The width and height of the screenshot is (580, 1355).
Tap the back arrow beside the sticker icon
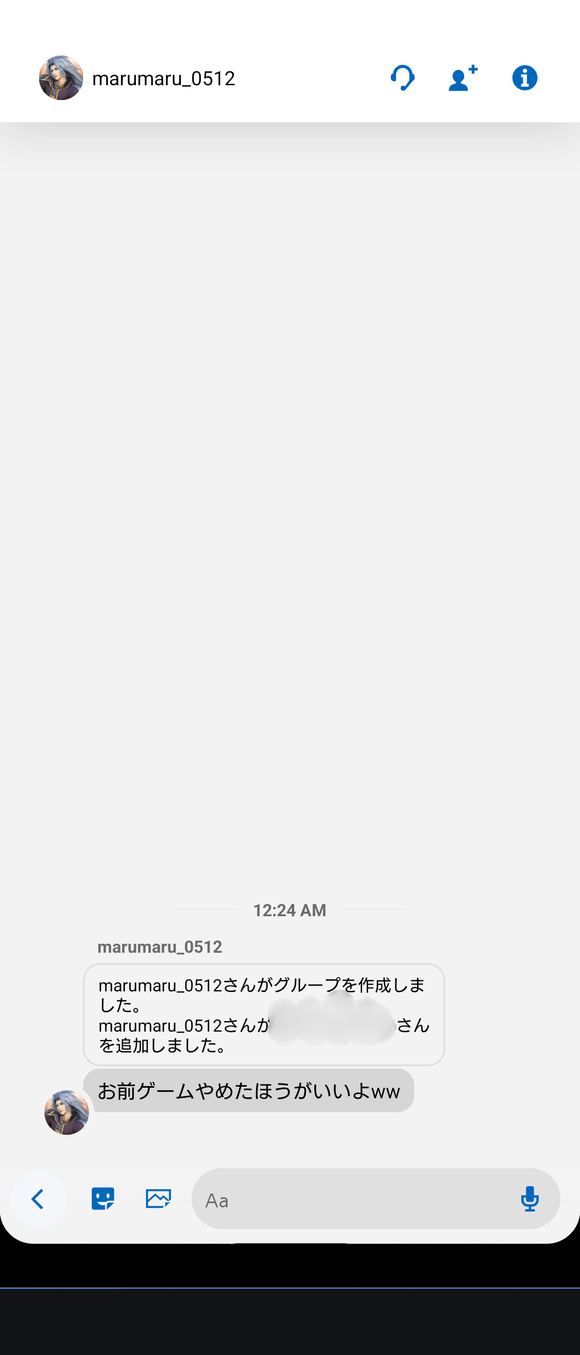38,1199
